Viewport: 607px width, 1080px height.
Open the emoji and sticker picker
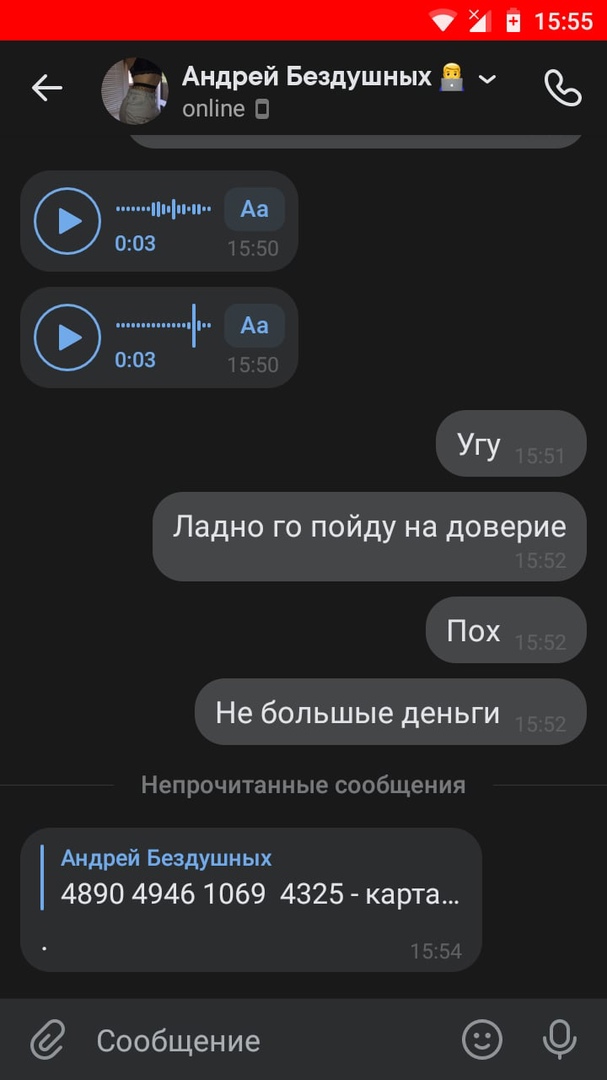[x=482, y=1040]
